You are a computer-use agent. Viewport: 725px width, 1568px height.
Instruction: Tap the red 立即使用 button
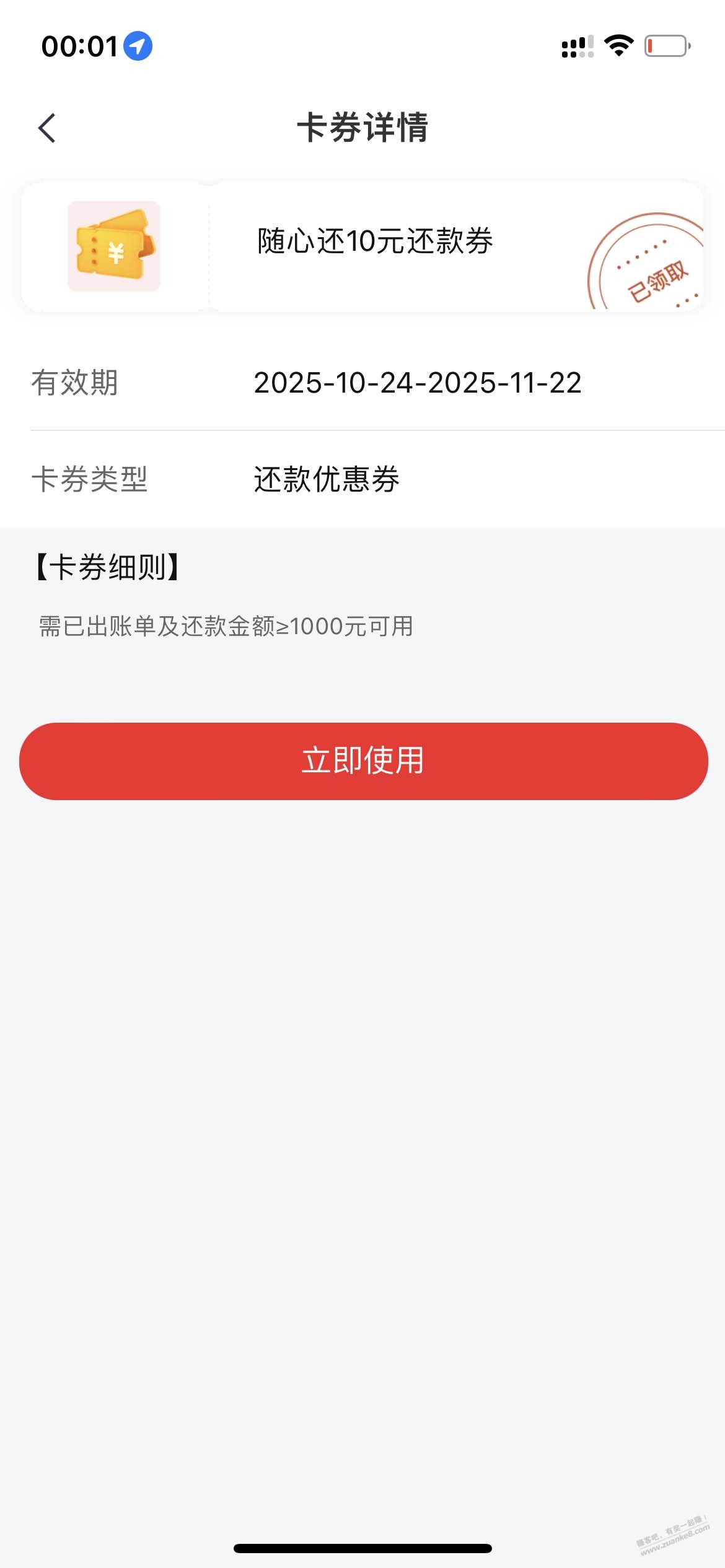pos(363,760)
